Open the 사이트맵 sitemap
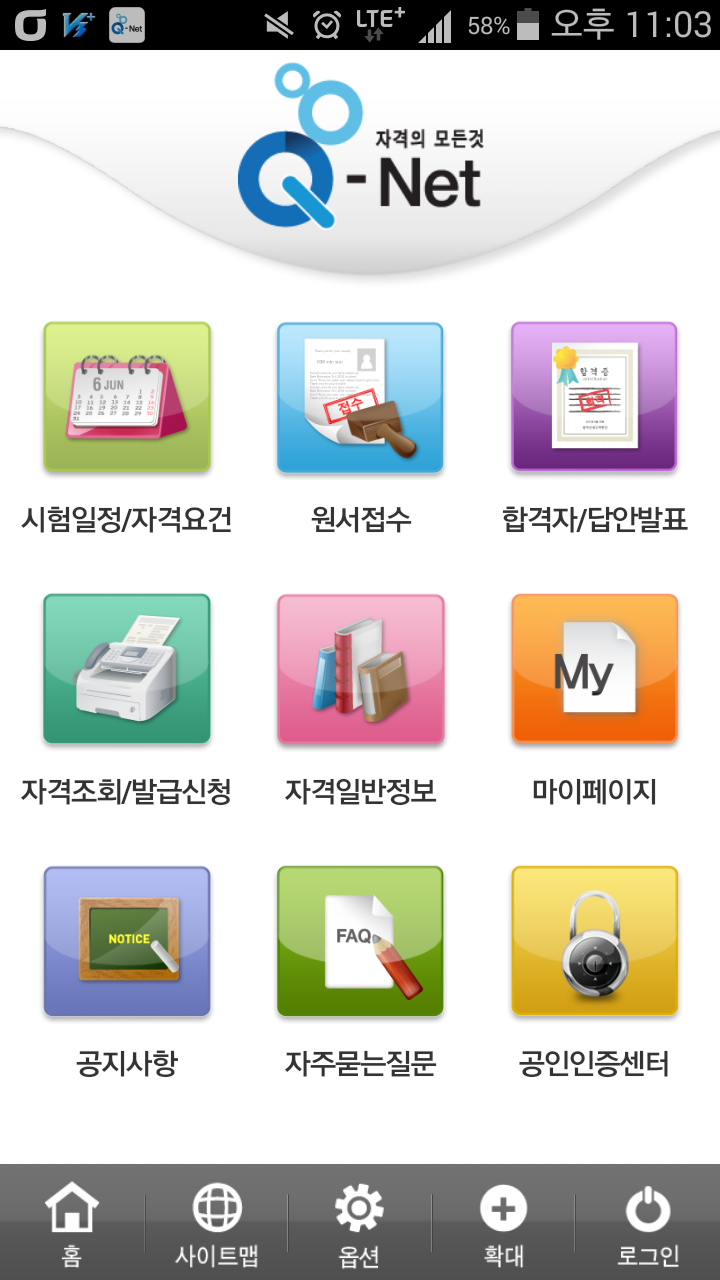 217,1224
